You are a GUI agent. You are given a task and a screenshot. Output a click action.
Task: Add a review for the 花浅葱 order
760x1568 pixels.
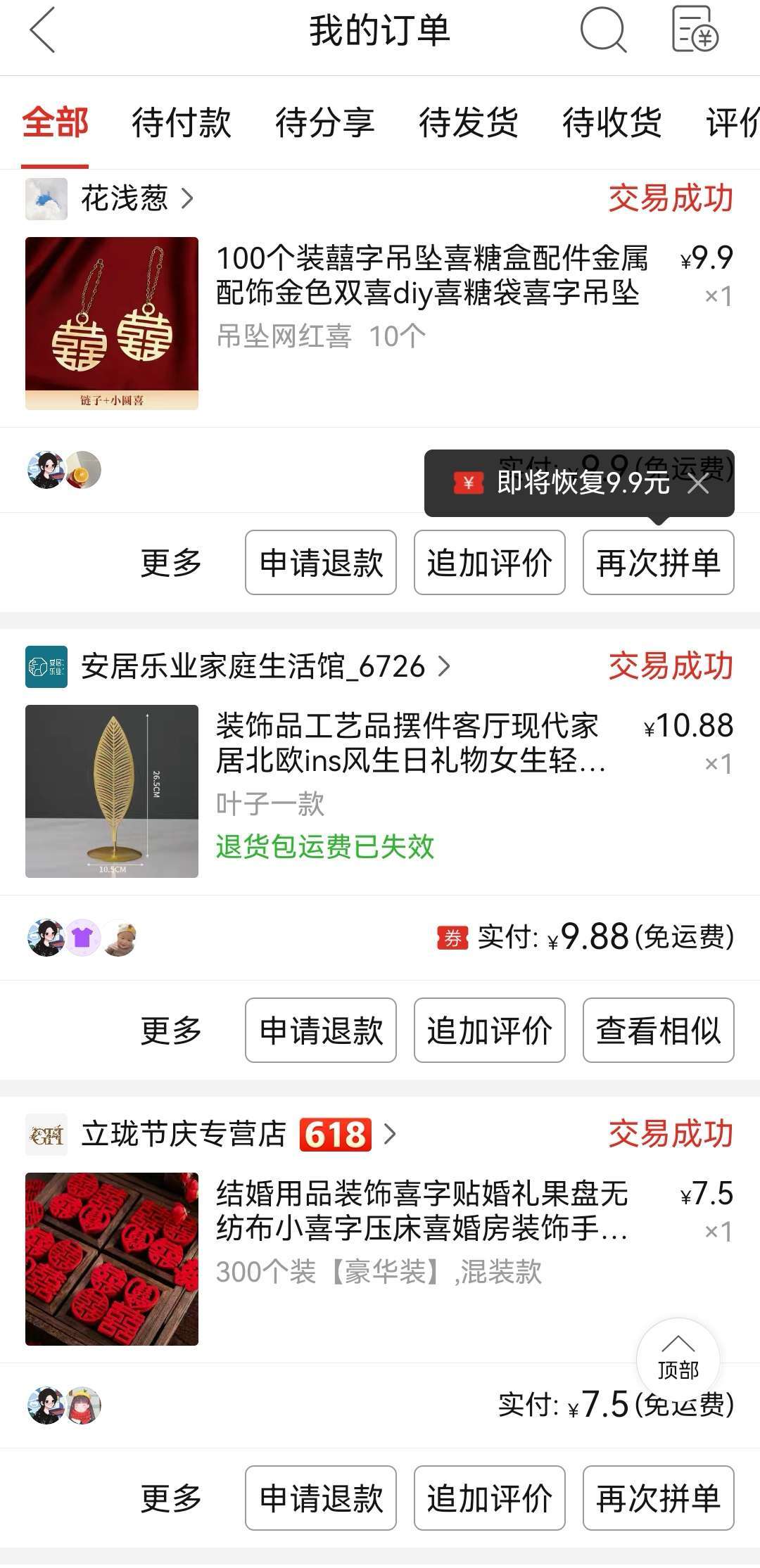489,563
